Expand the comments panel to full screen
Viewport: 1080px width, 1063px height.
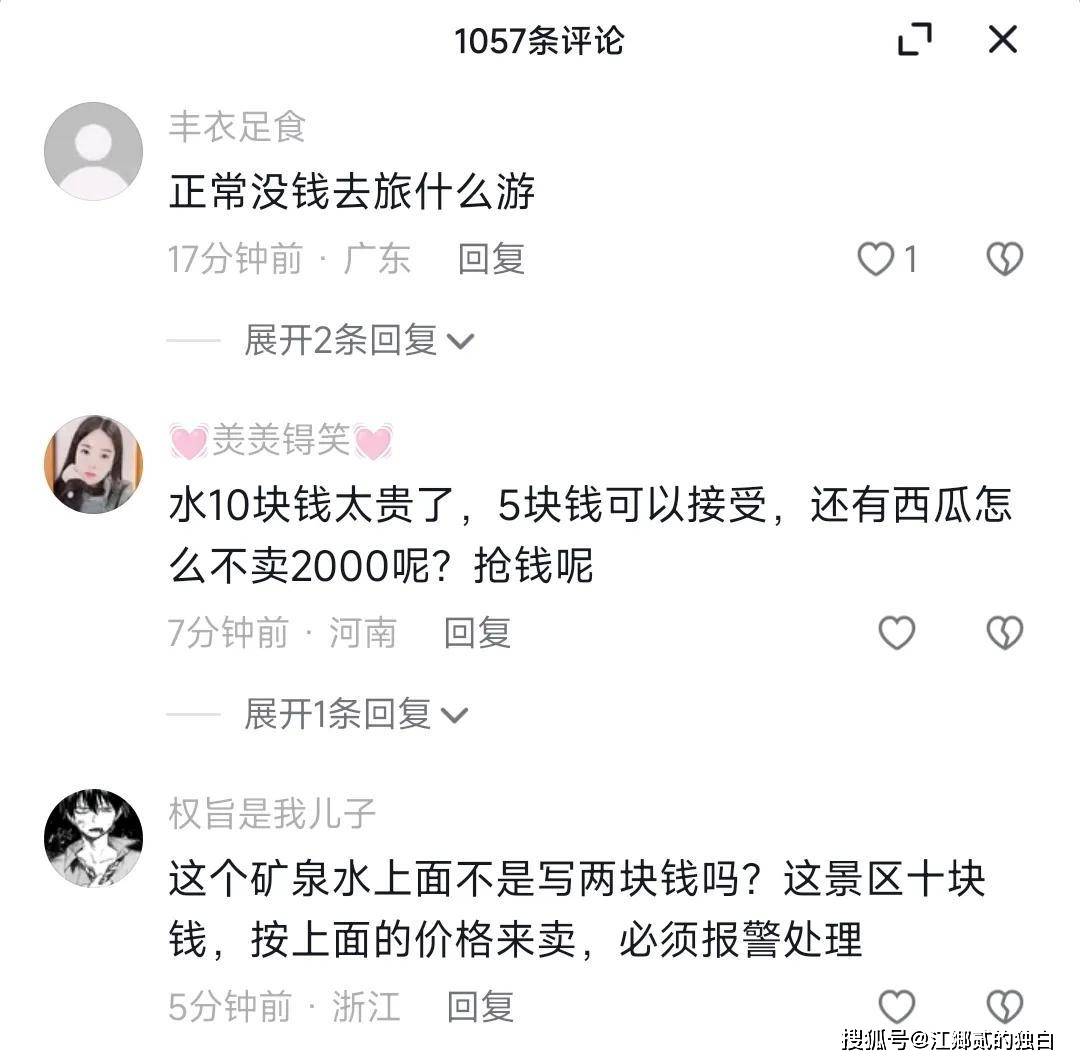point(915,40)
